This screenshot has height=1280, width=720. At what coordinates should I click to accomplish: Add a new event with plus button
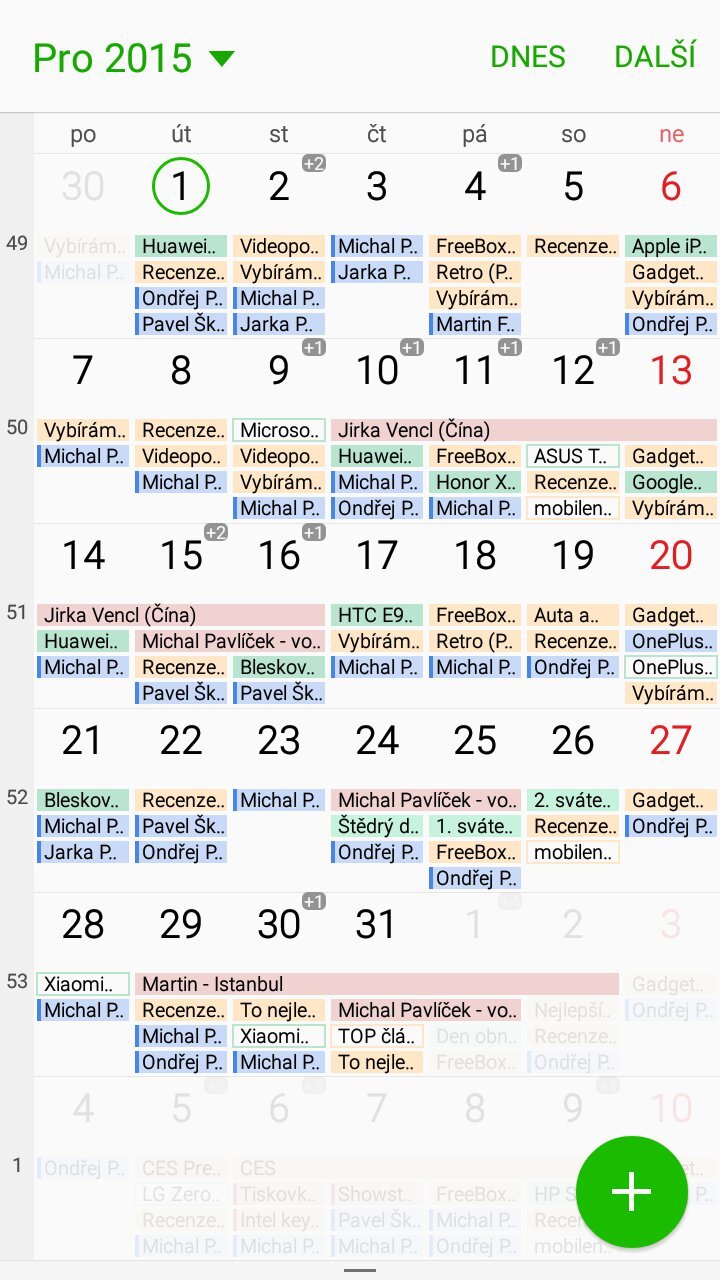click(632, 1192)
